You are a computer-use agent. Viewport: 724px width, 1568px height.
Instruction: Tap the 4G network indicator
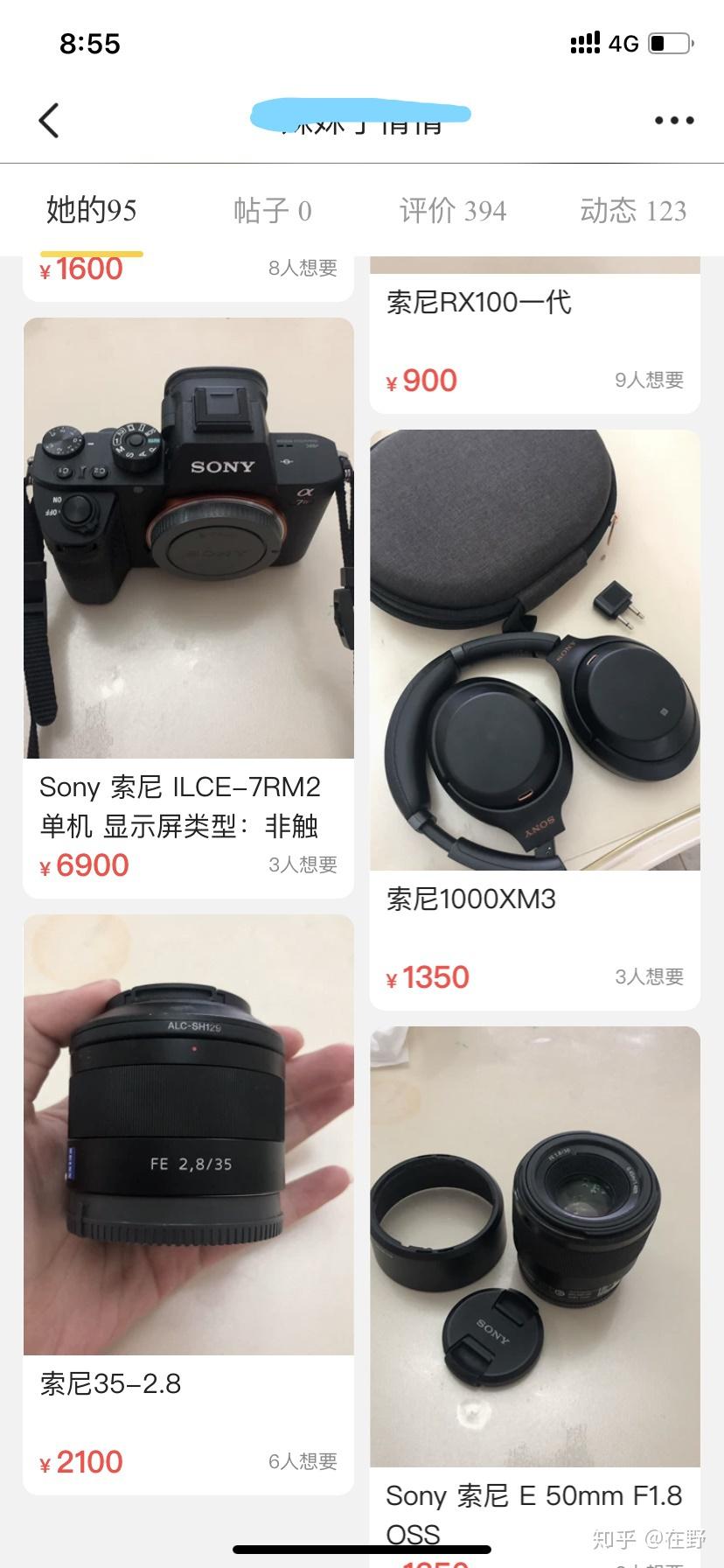[623, 42]
